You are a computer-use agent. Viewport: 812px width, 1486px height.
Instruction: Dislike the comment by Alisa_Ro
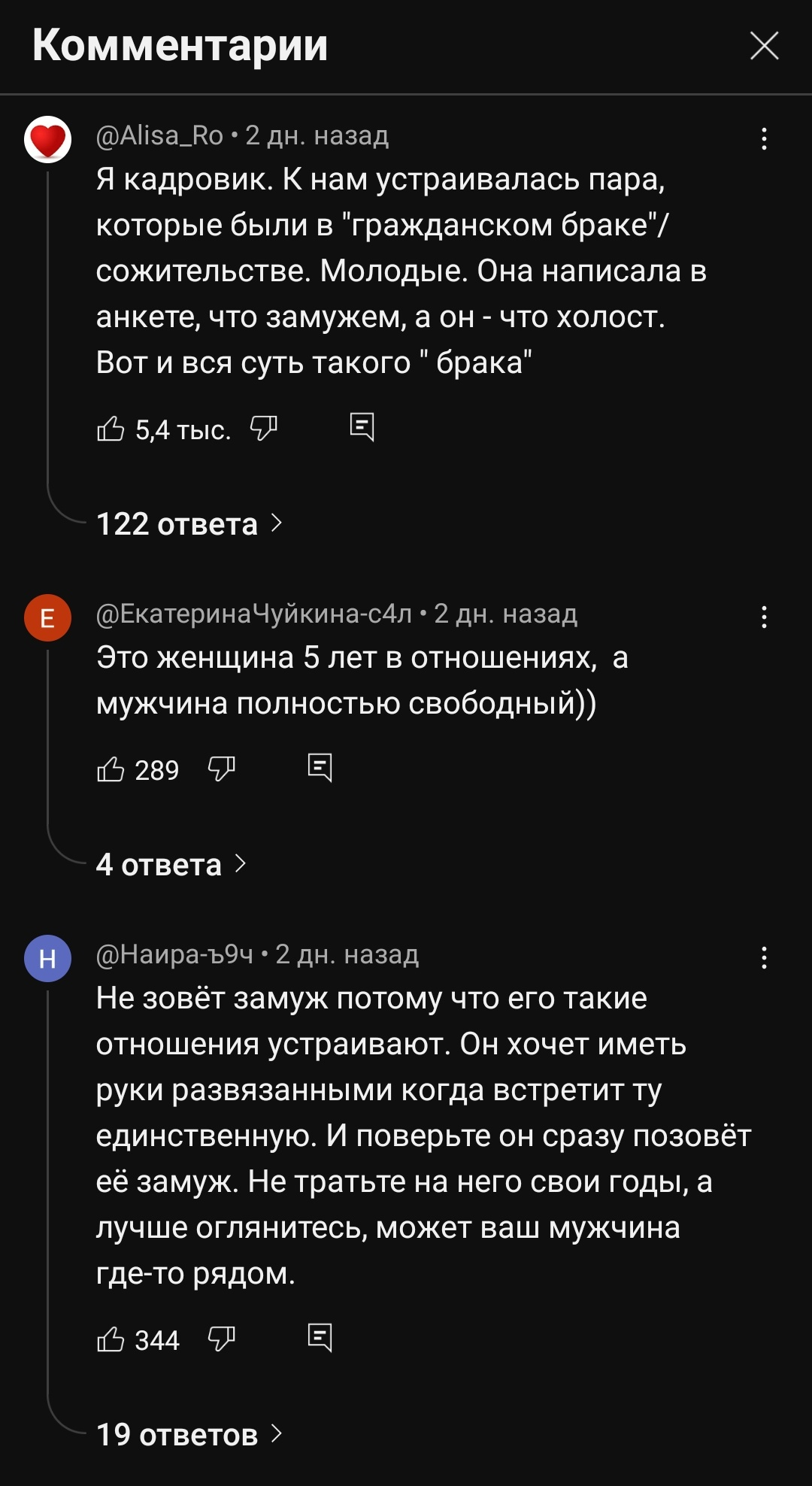click(263, 429)
